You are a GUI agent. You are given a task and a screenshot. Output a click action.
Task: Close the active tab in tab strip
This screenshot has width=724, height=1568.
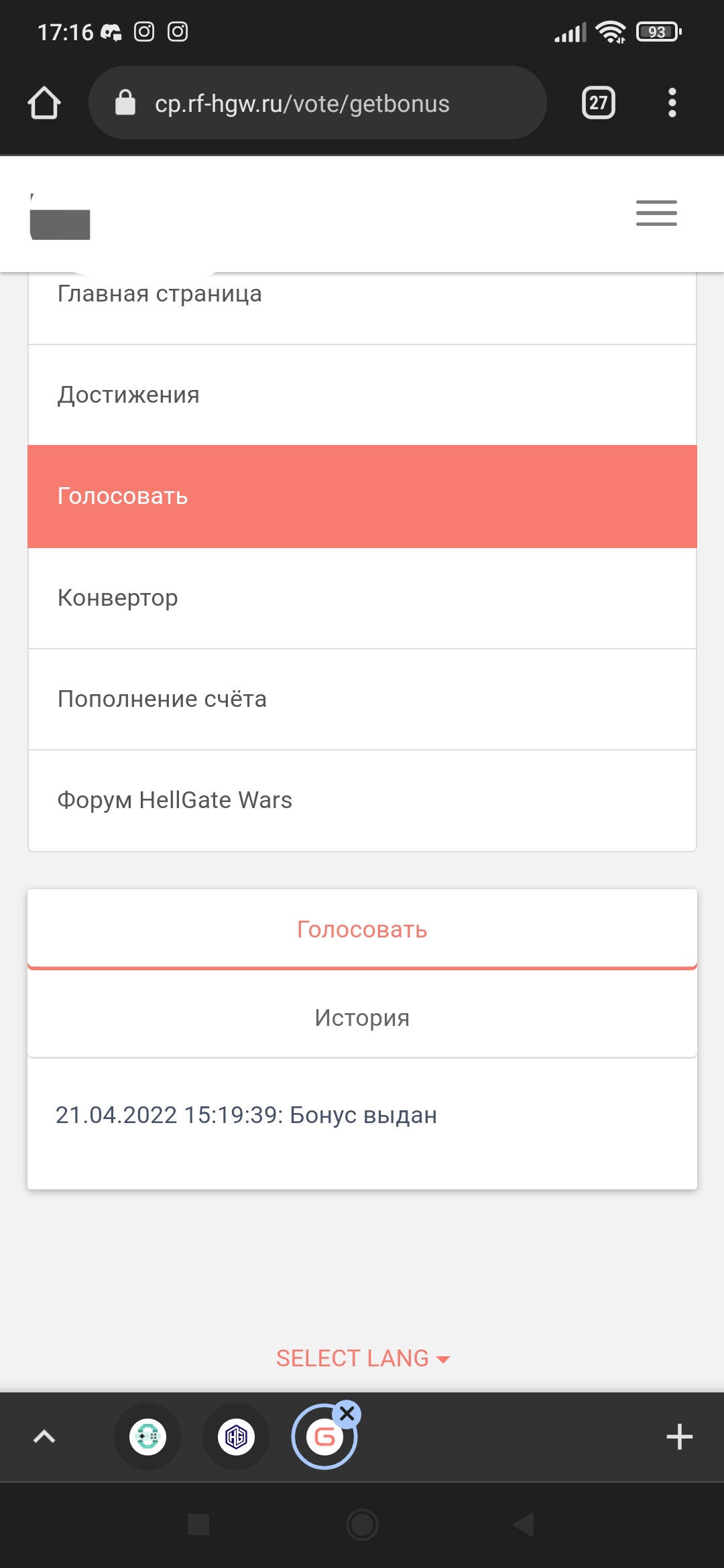click(x=347, y=1414)
